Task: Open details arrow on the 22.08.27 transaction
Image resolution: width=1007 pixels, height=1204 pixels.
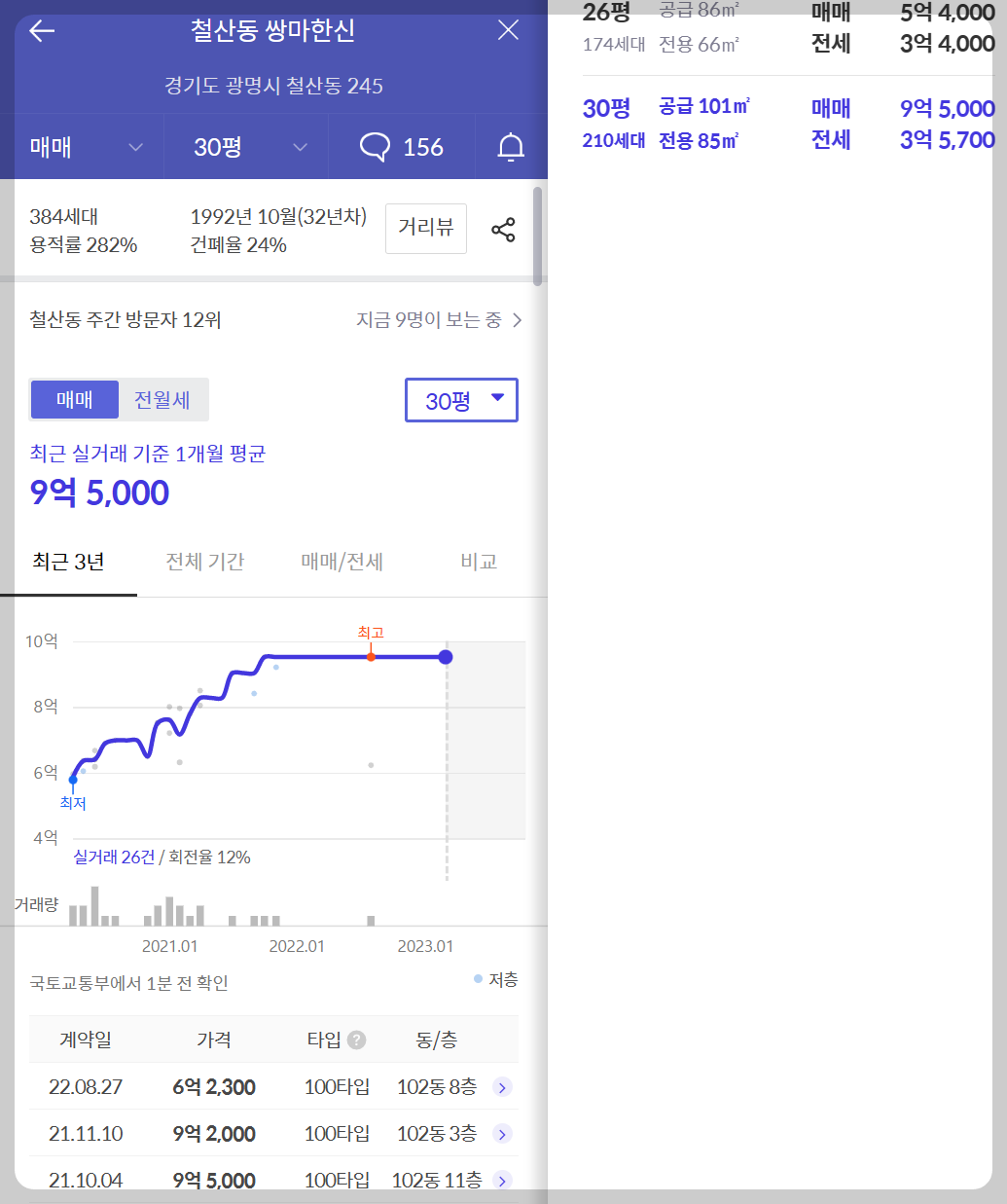Action: (x=502, y=1086)
